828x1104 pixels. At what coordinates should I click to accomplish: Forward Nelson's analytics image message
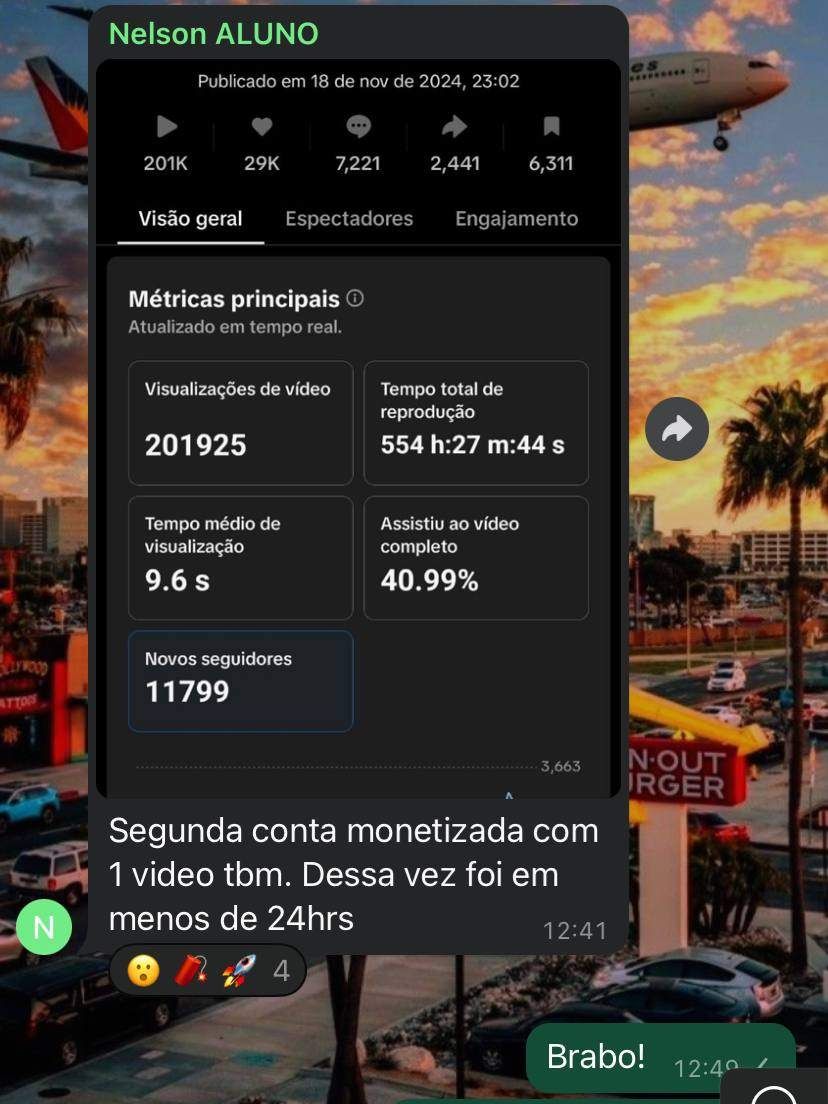coord(677,430)
